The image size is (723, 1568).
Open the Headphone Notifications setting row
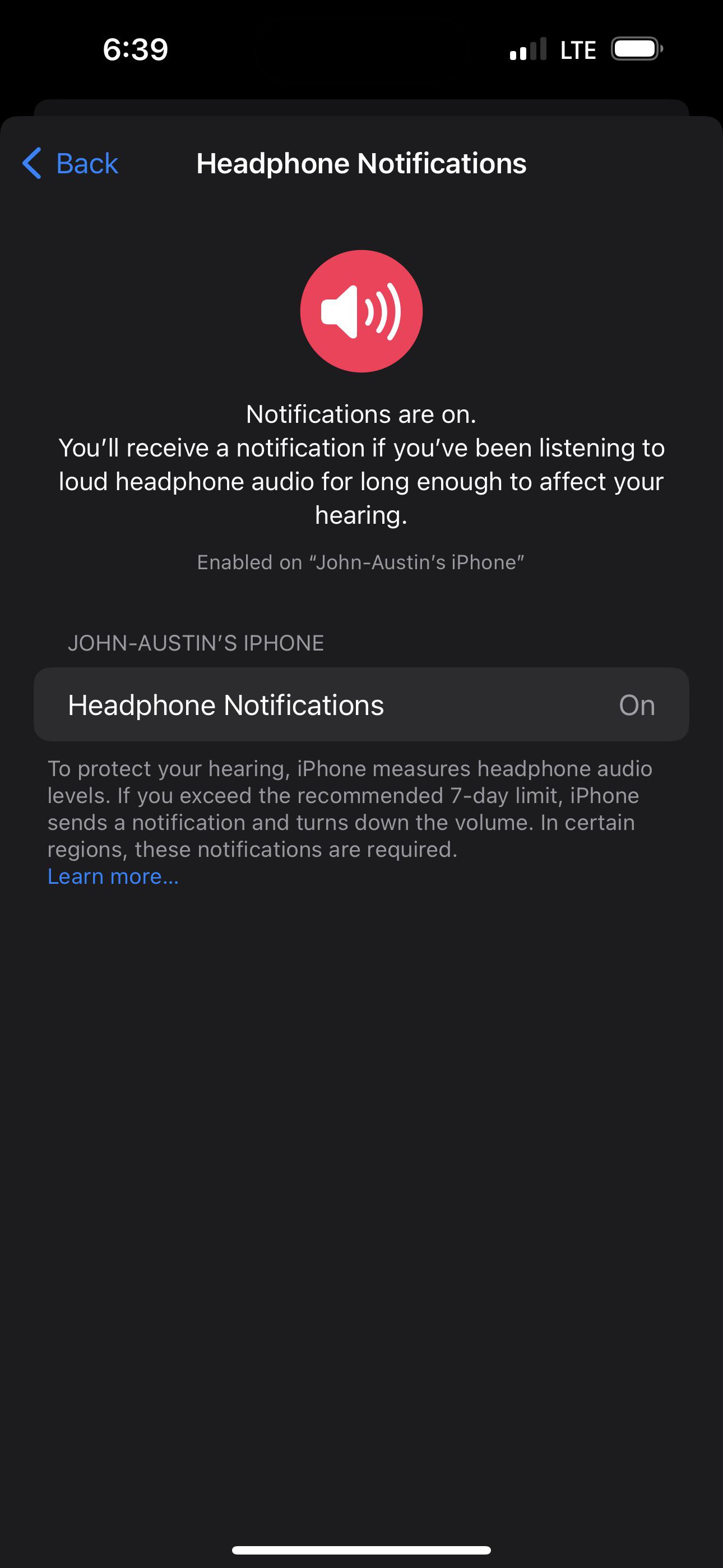361,705
